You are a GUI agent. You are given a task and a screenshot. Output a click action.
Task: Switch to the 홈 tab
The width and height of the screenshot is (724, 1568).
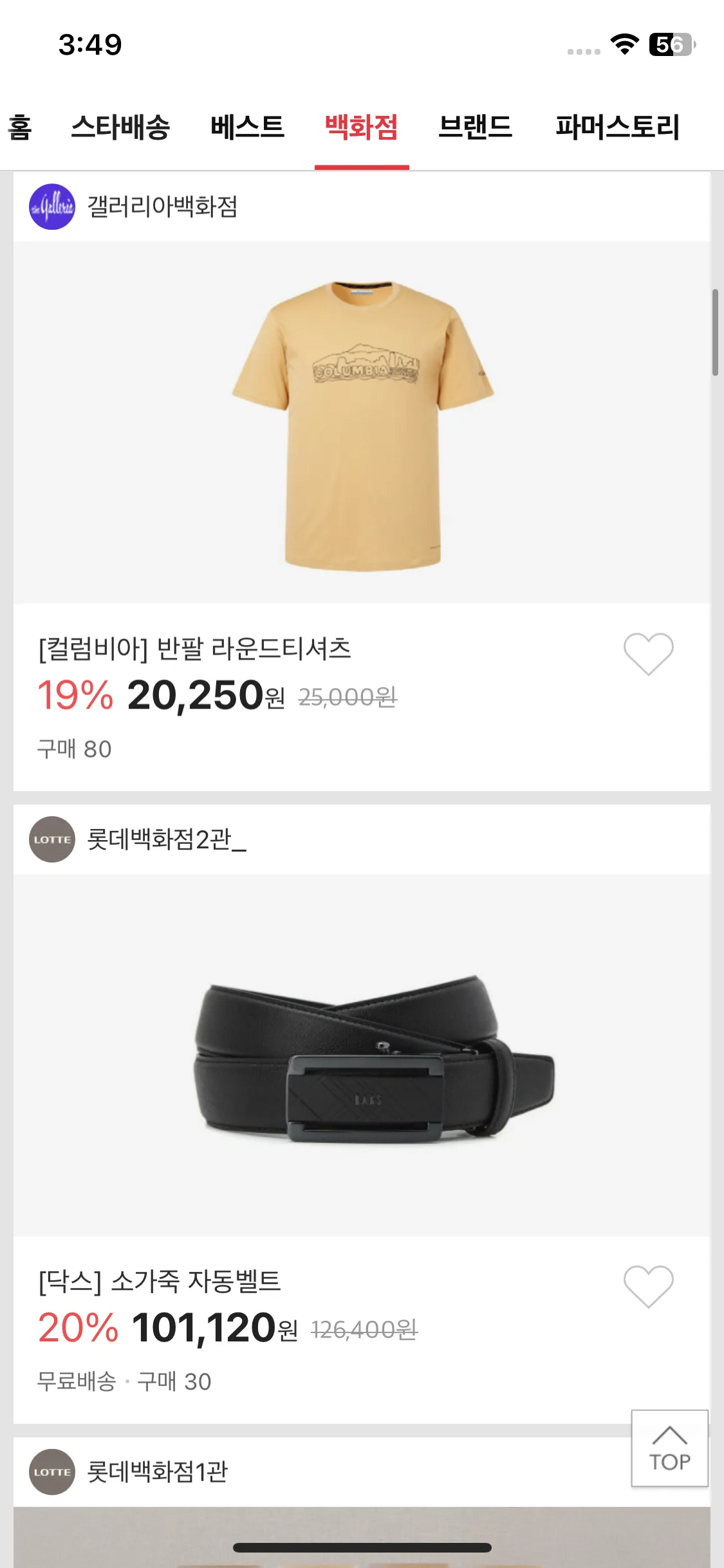coord(19,127)
